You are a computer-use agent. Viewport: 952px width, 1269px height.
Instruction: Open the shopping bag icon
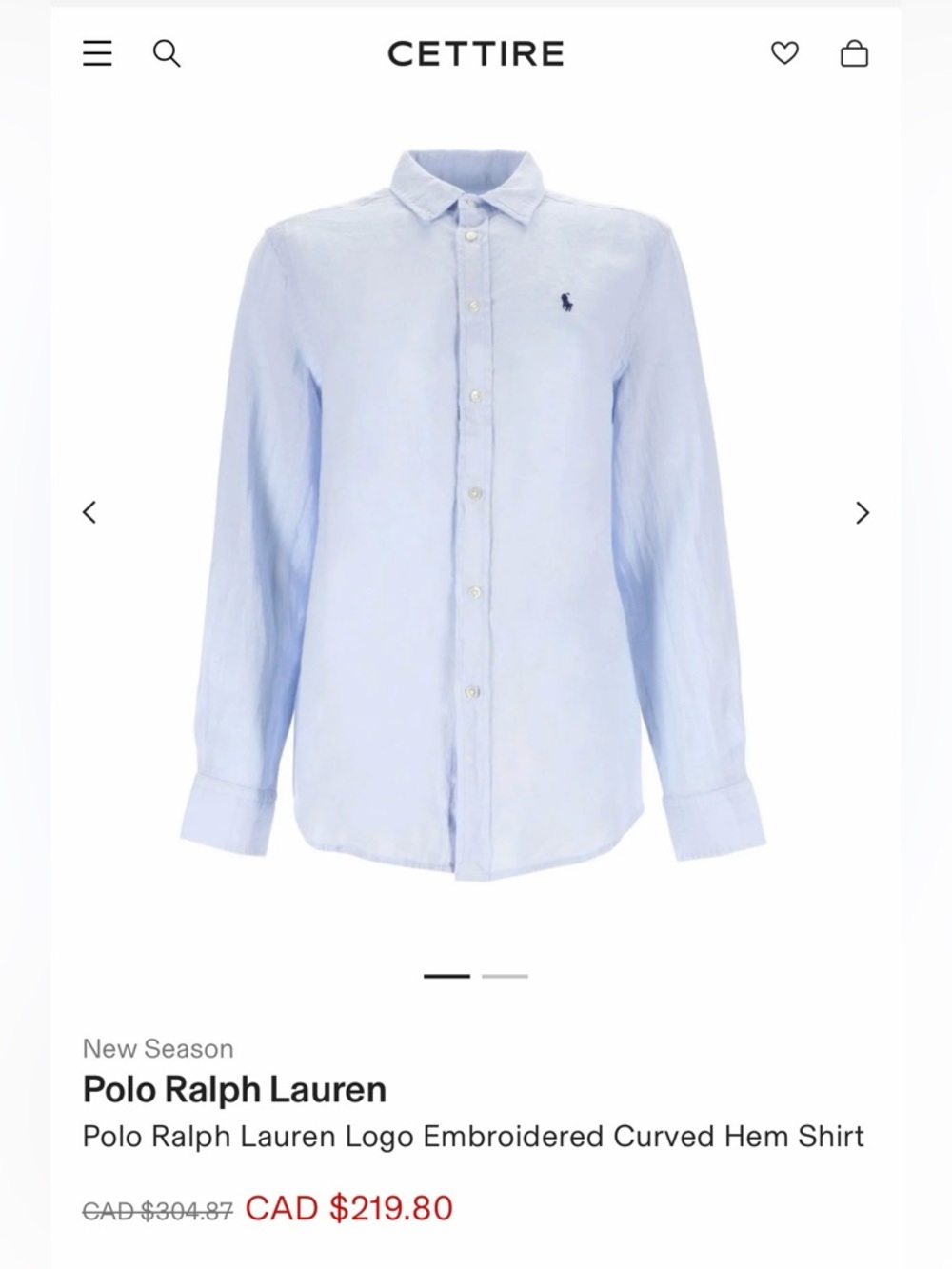(x=855, y=54)
